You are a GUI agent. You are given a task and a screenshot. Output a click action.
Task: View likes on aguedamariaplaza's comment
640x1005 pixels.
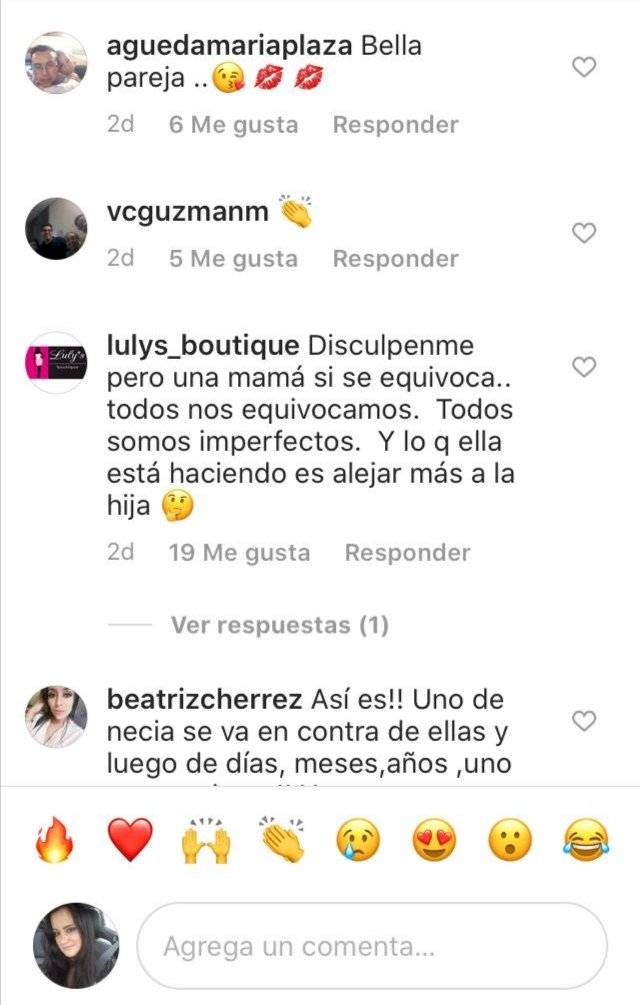[233, 125]
